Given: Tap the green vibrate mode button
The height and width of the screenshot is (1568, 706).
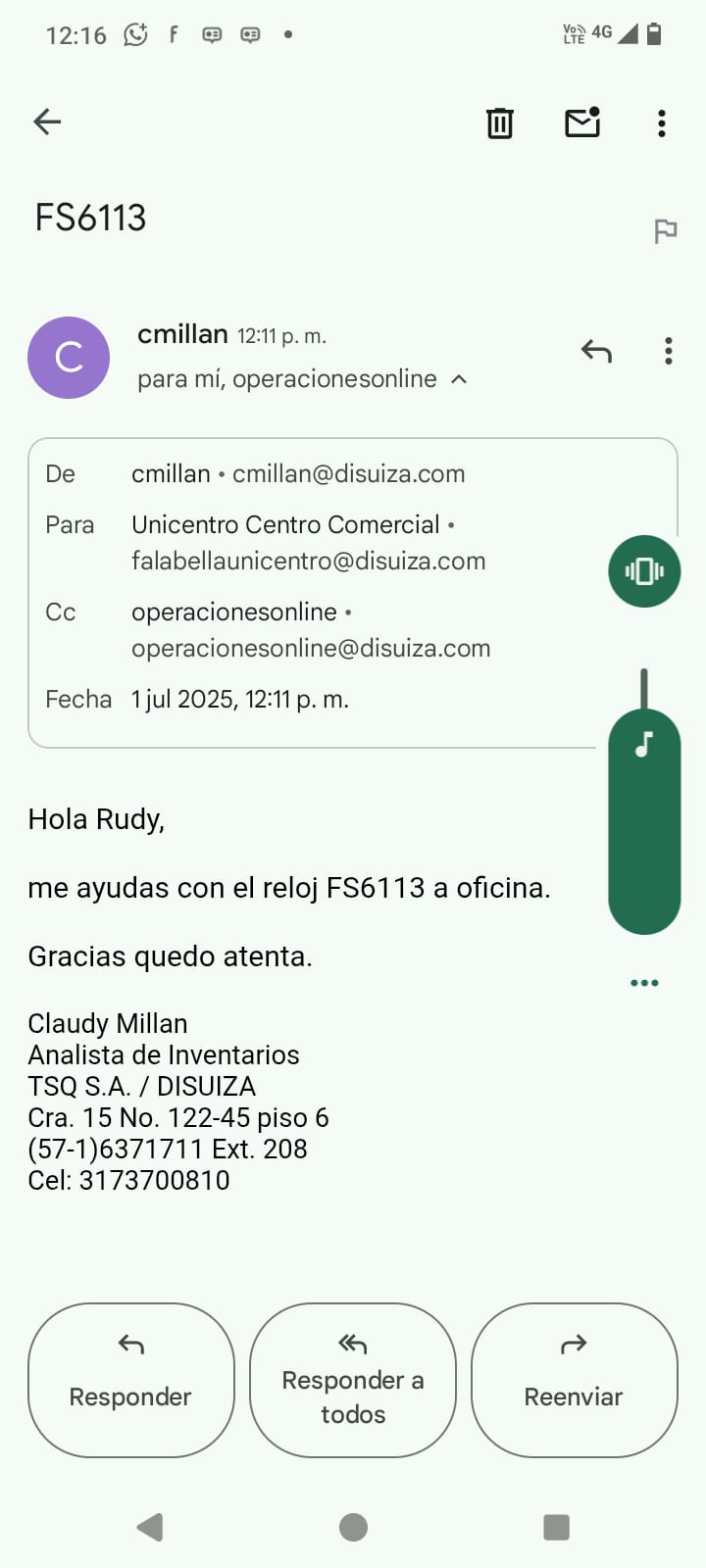Looking at the screenshot, I should [x=644, y=571].
